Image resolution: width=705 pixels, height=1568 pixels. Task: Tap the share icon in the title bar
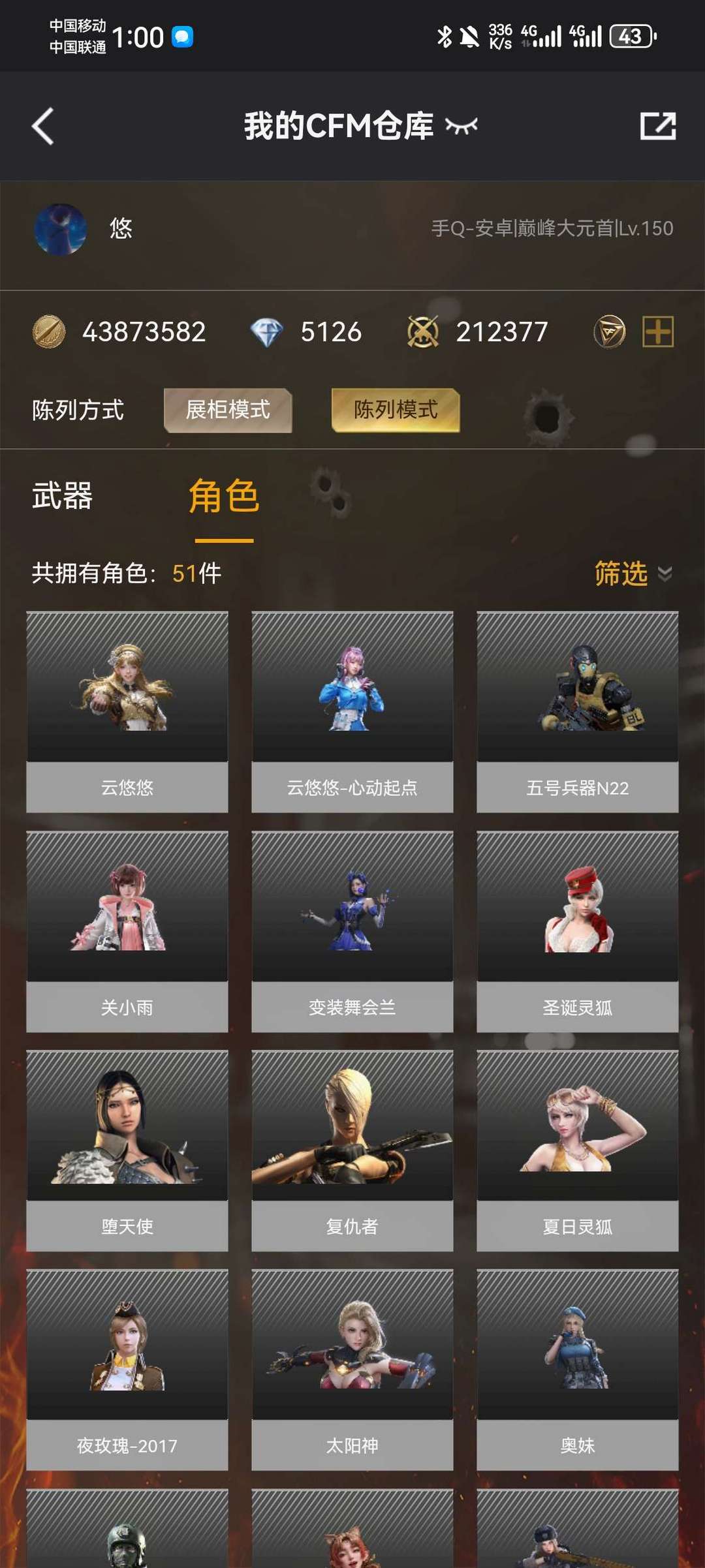(x=657, y=126)
